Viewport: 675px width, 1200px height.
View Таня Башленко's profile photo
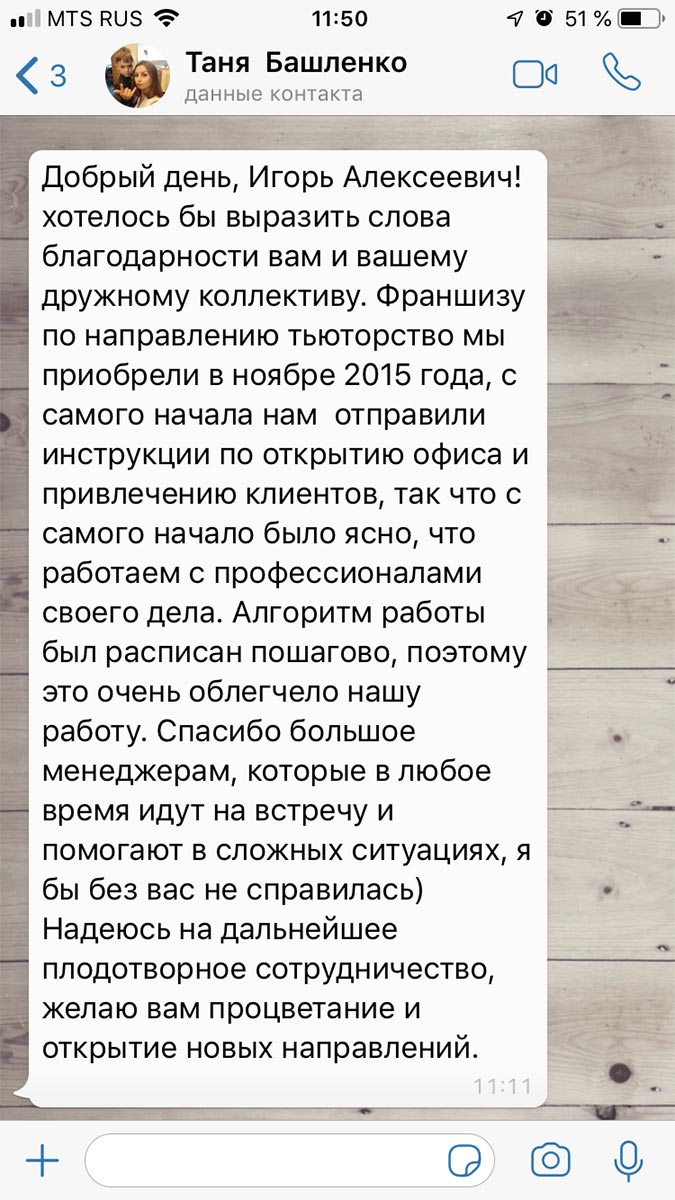138,76
